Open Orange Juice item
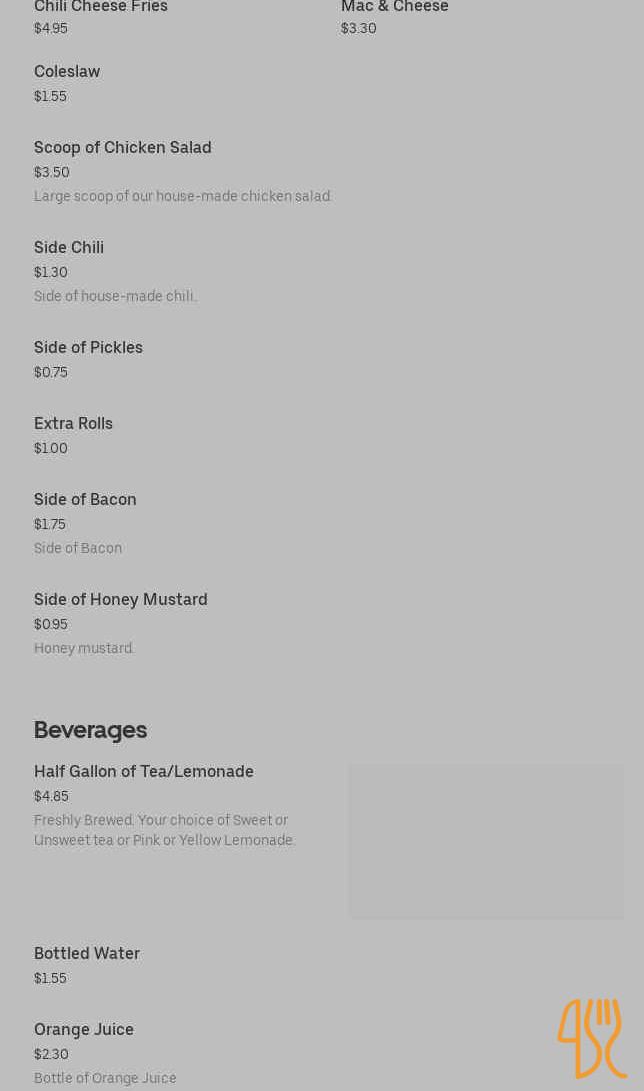Viewport: 644px width, 1091px height. 84,1030
